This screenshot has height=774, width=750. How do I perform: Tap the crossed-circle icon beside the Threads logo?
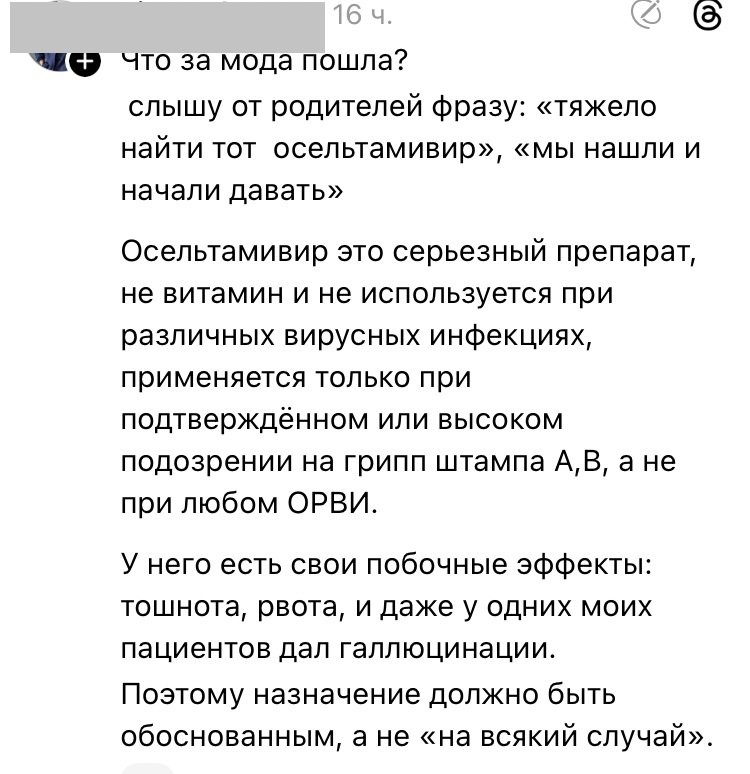click(648, 15)
